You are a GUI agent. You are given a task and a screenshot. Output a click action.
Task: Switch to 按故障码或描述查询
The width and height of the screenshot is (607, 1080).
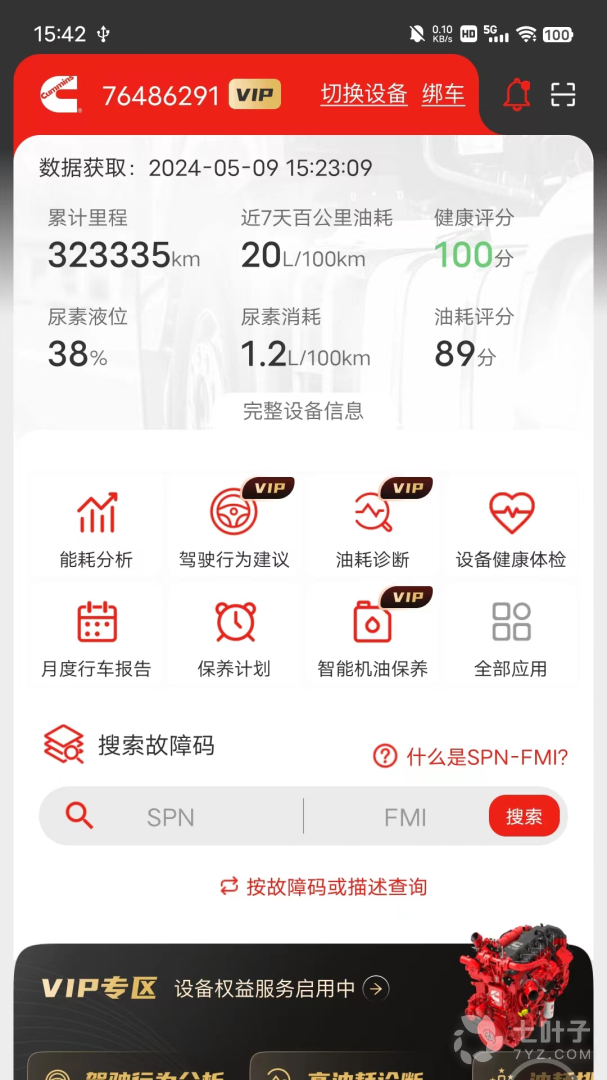[323, 887]
